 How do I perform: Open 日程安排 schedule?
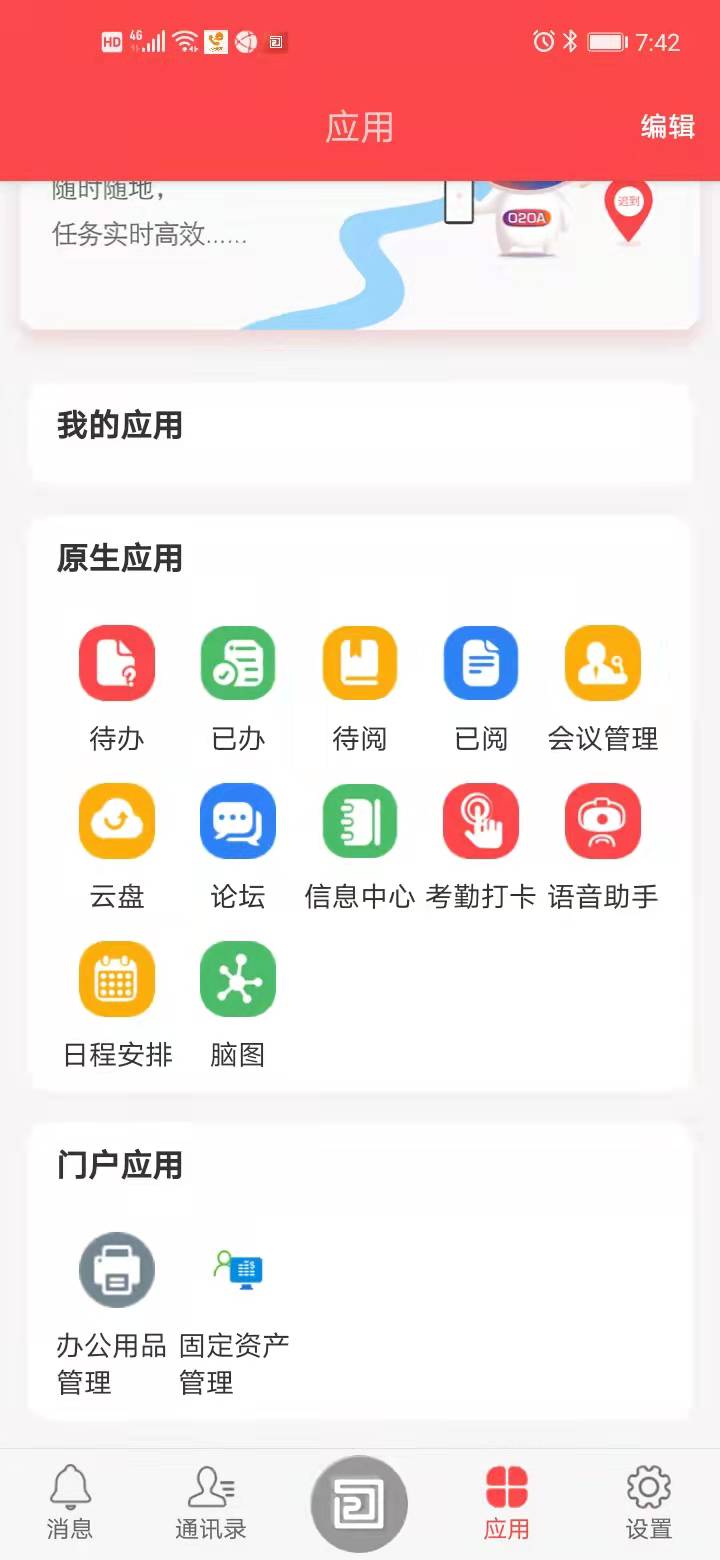117,979
